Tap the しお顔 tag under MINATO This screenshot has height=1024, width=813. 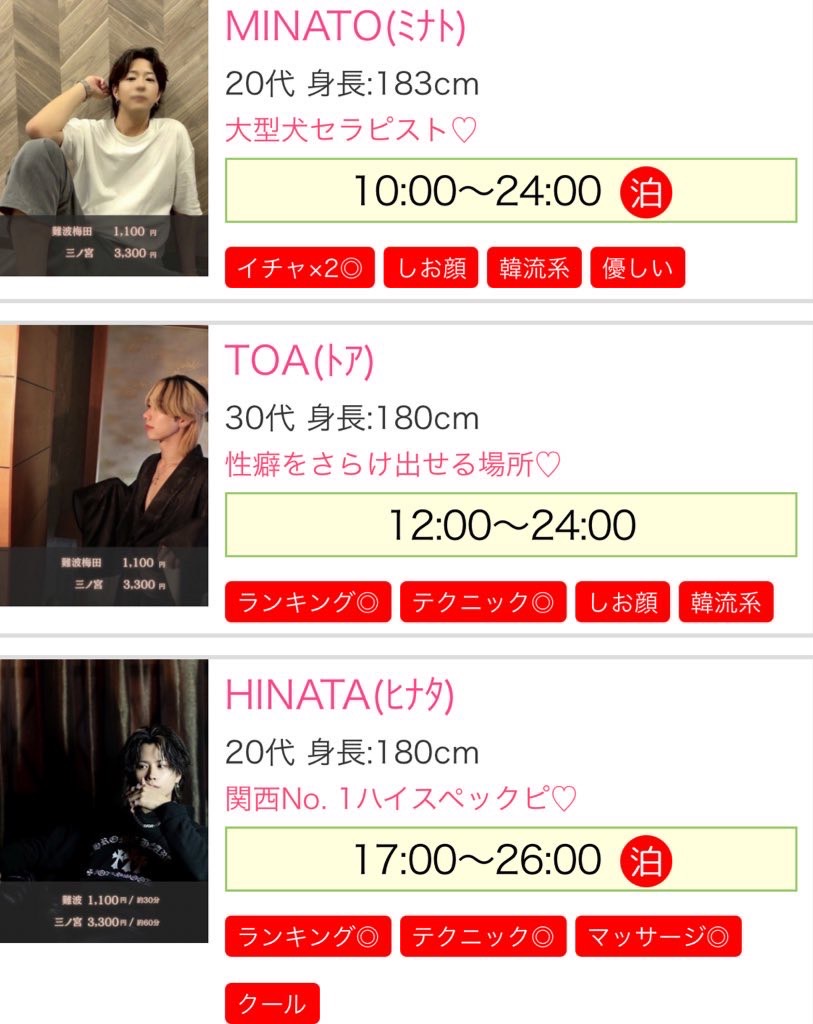[x=430, y=268]
